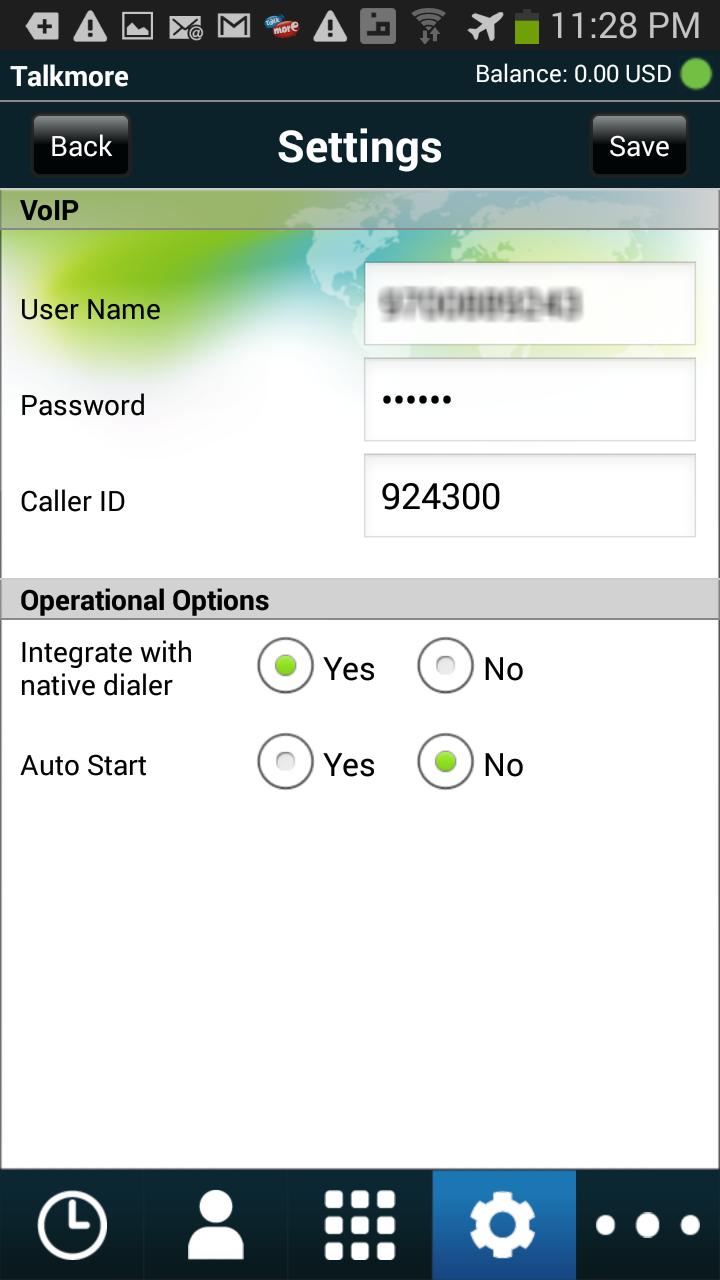The height and width of the screenshot is (1280, 720).
Task: Open the Contacts person icon
Action: click(215, 1223)
